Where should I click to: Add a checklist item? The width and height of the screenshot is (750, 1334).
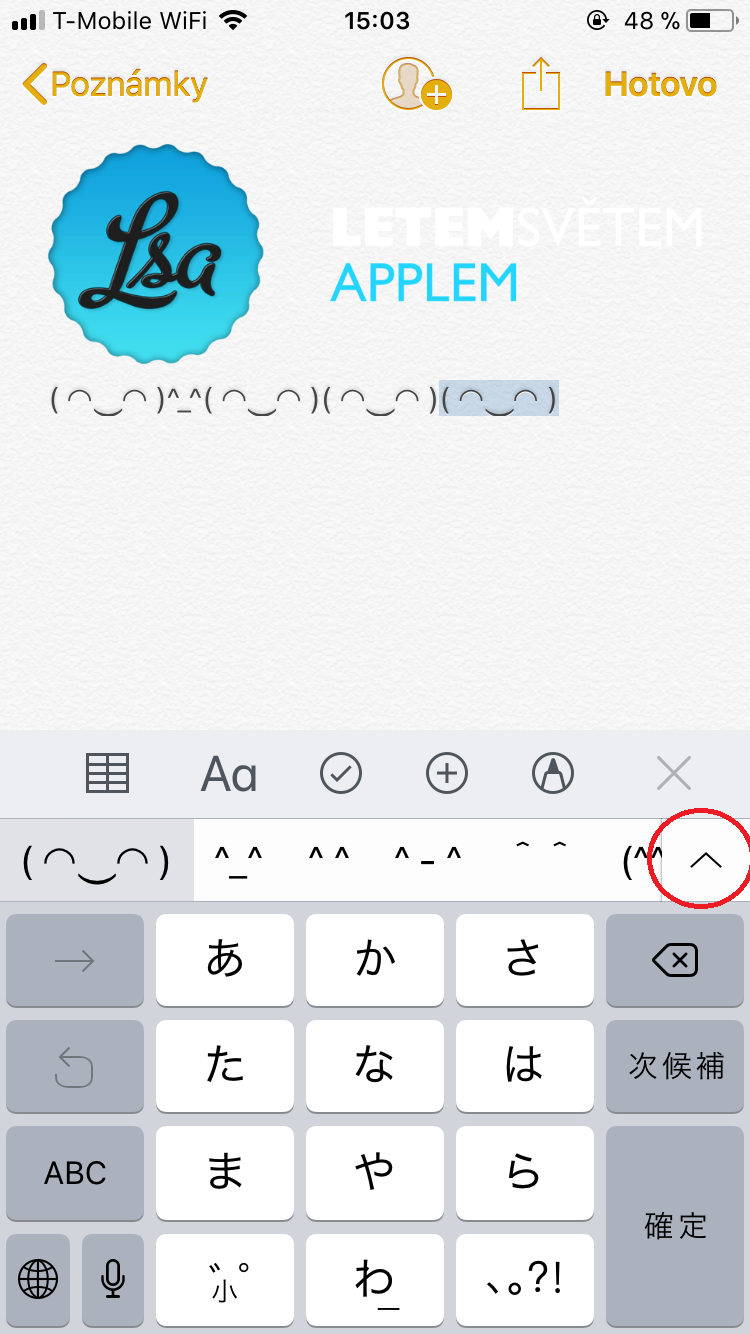pos(341,773)
